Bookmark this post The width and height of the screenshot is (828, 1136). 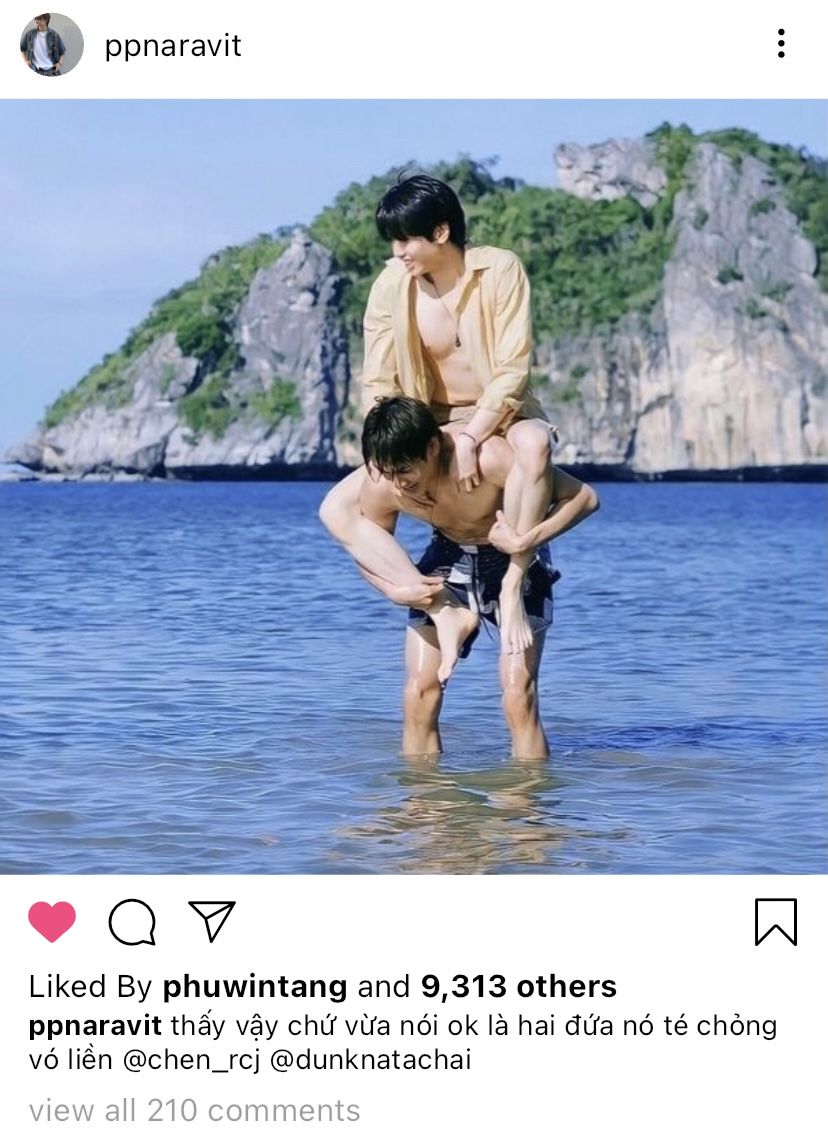coord(775,921)
